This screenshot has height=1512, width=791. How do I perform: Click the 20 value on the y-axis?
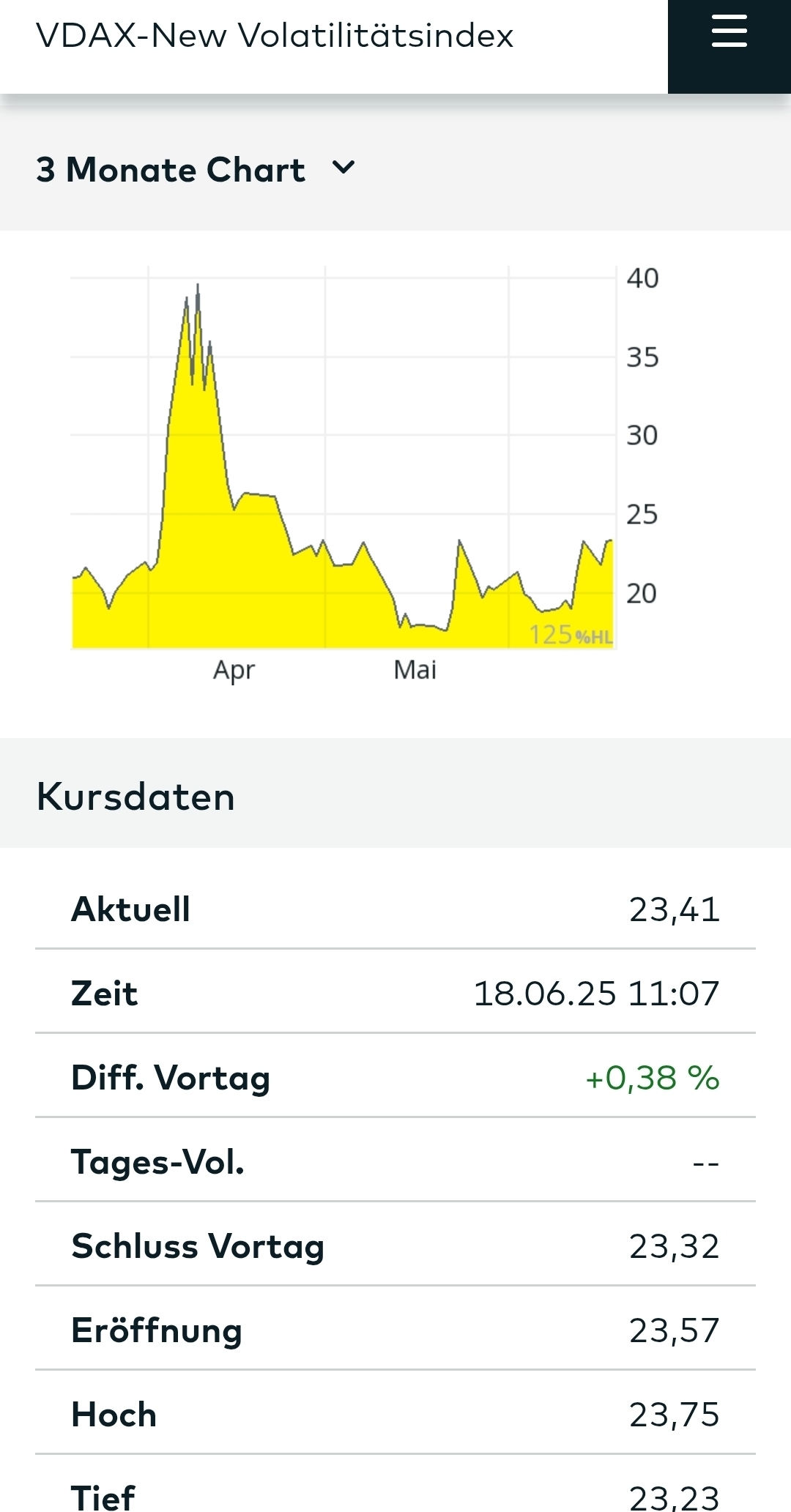point(642,595)
